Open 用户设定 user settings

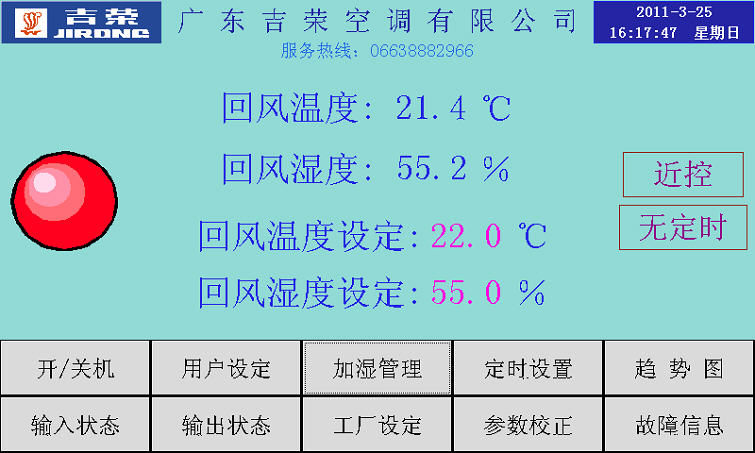coord(226,368)
